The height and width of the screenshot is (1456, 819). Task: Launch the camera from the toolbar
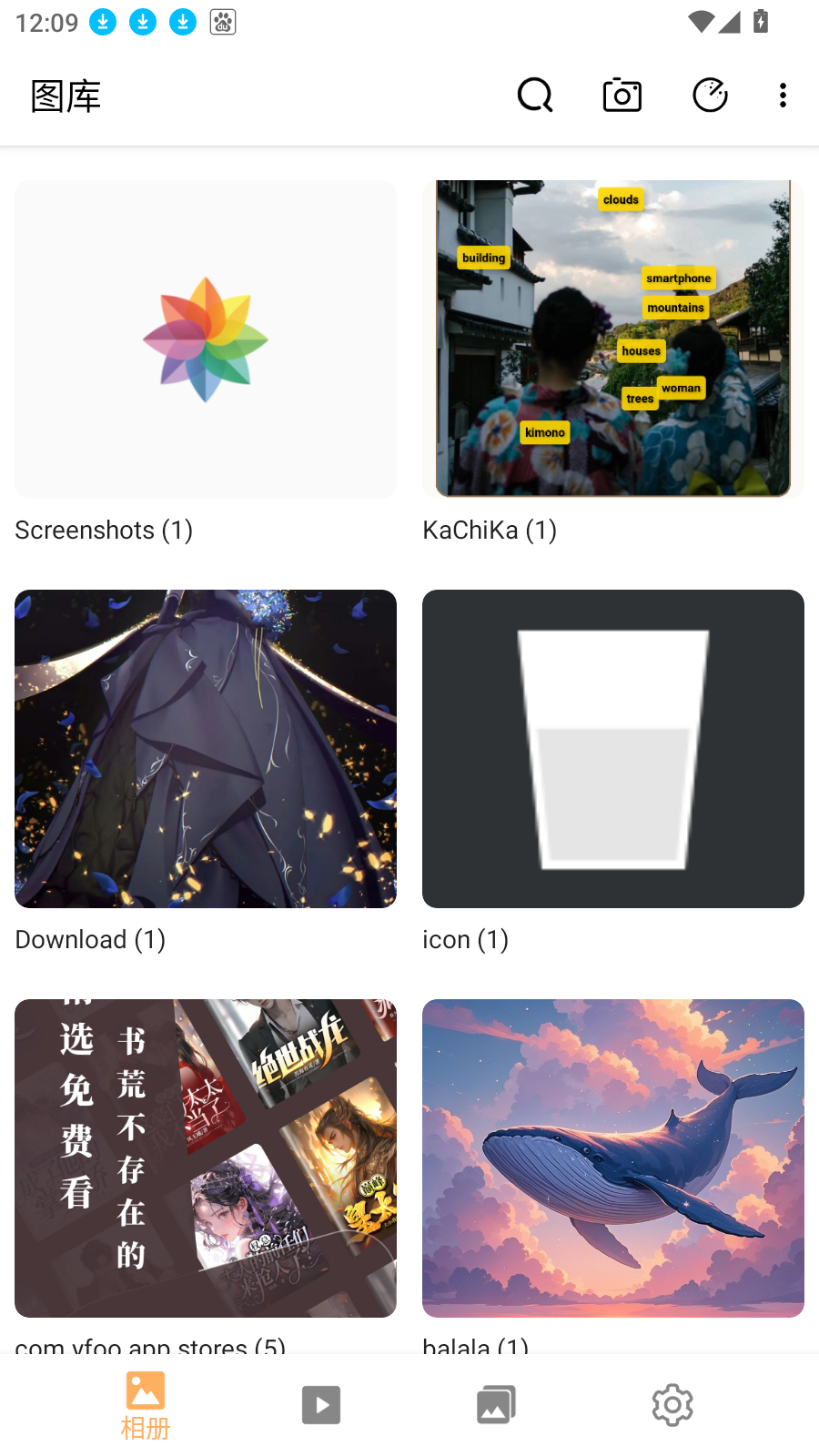coord(622,96)
